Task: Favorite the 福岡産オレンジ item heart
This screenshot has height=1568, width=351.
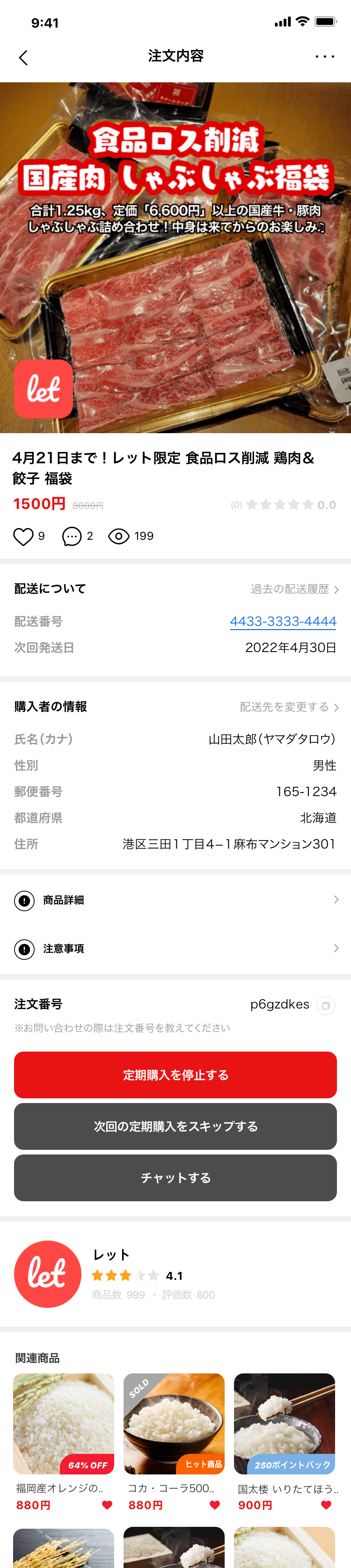Action: click(x=107, y=1505)
